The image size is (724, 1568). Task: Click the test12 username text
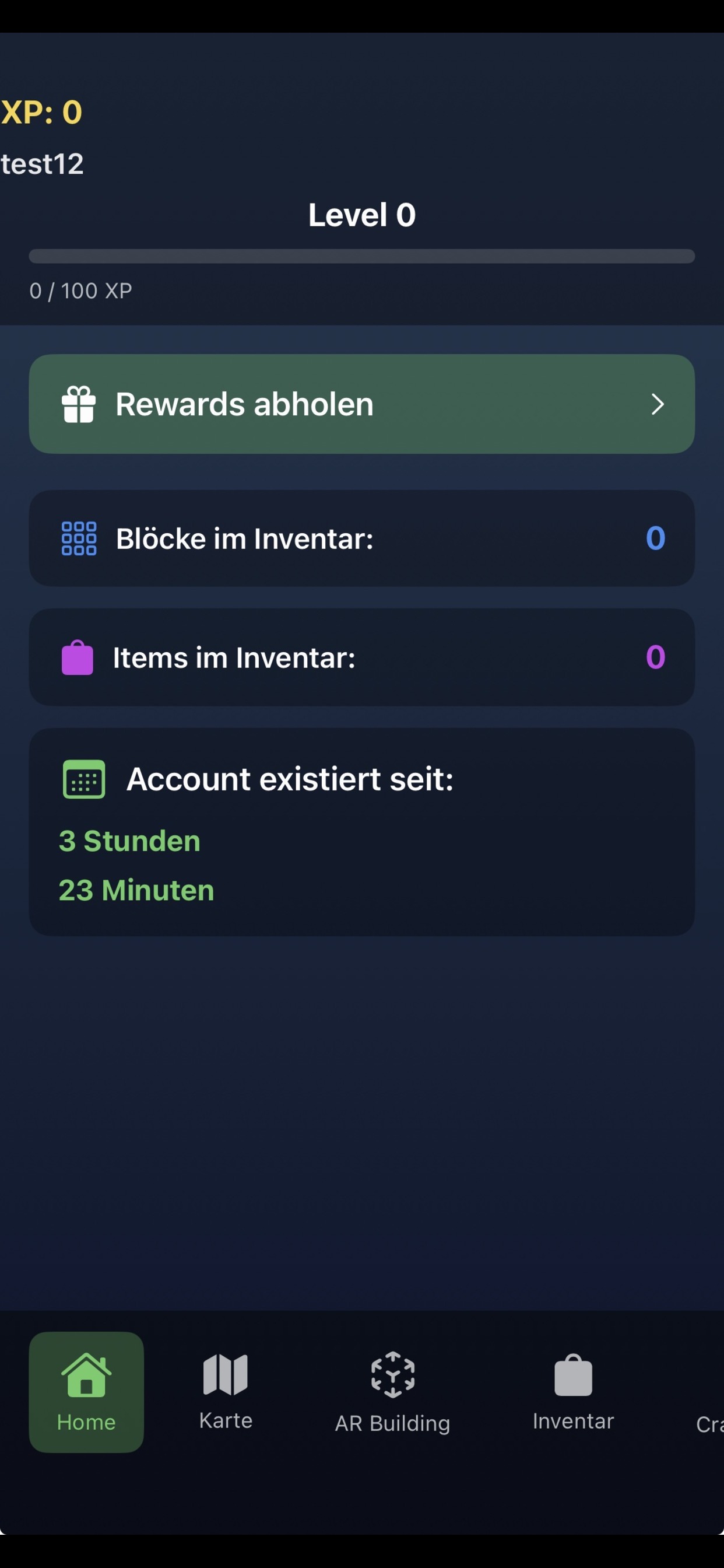(x=41, y=163)
